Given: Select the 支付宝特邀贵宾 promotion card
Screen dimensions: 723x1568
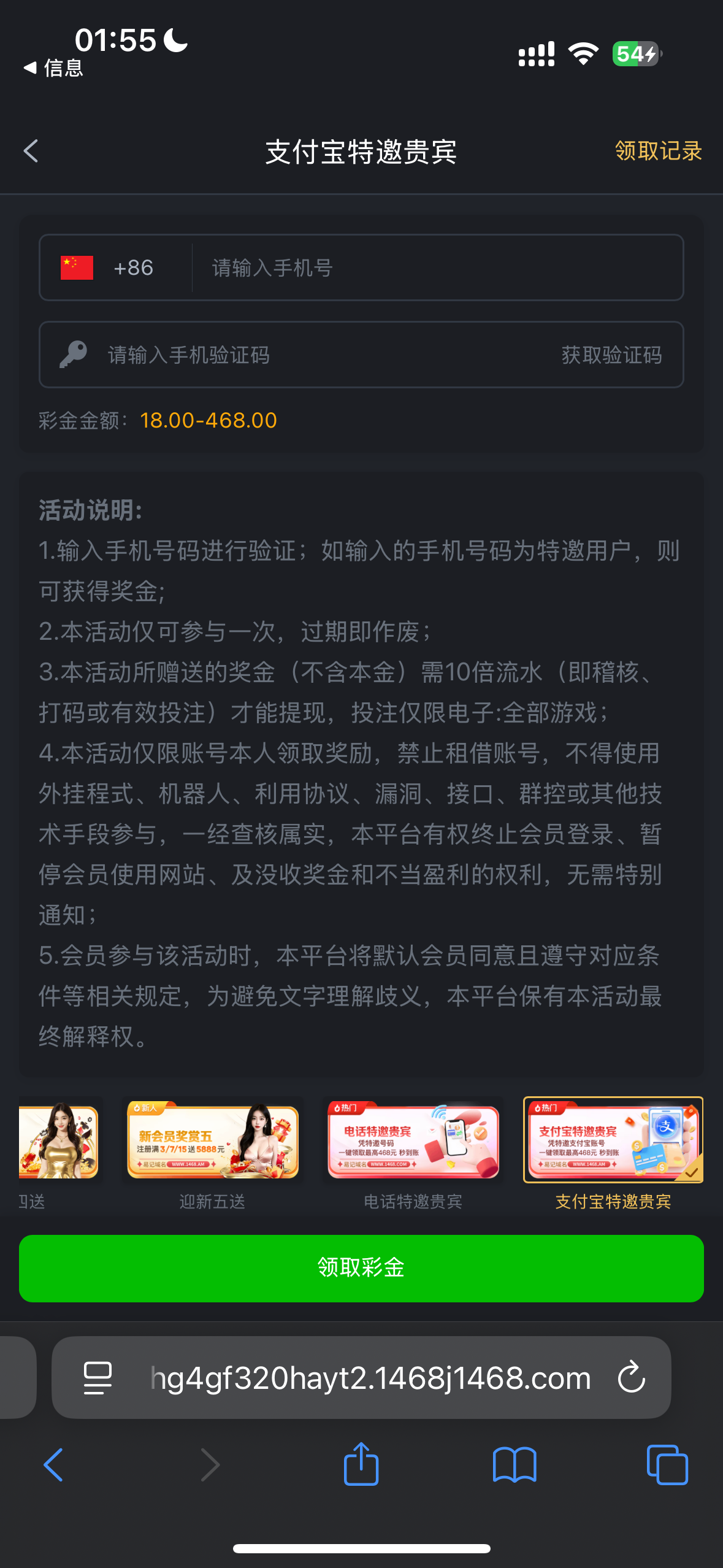Looking at the screenshot, I should [x=613, y=1142].
